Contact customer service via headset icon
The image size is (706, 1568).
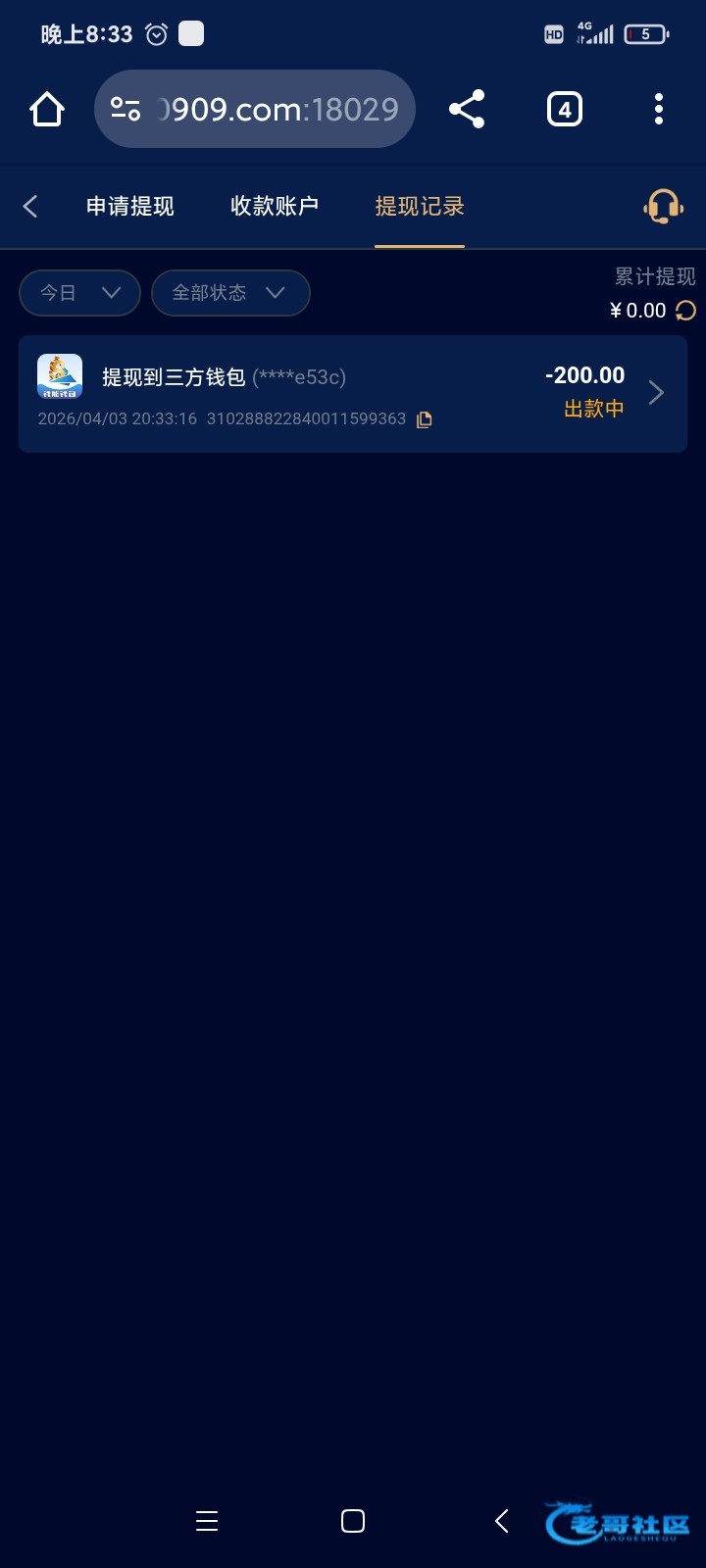click(663, 206)
